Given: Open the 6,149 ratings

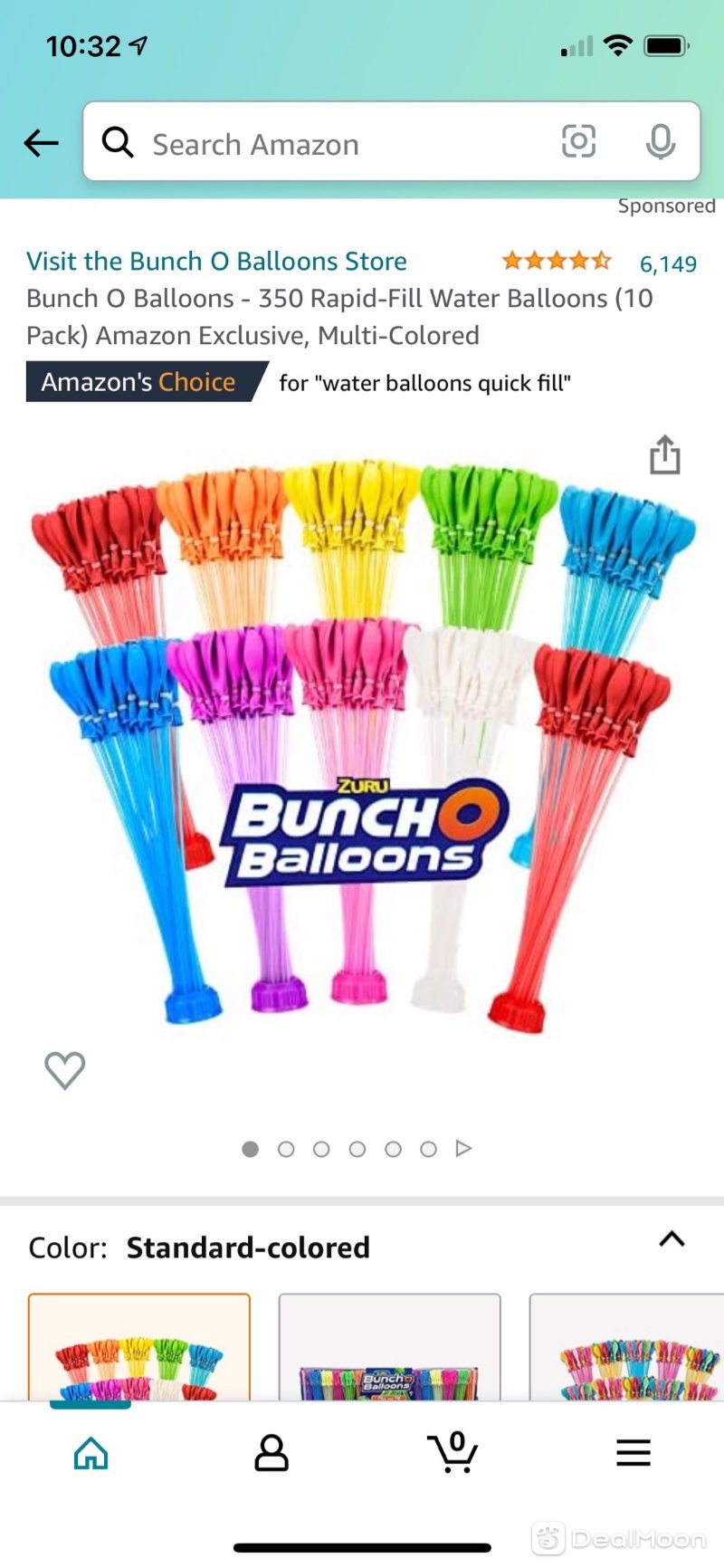Looking at the screenshot, I should coord(667,263).
